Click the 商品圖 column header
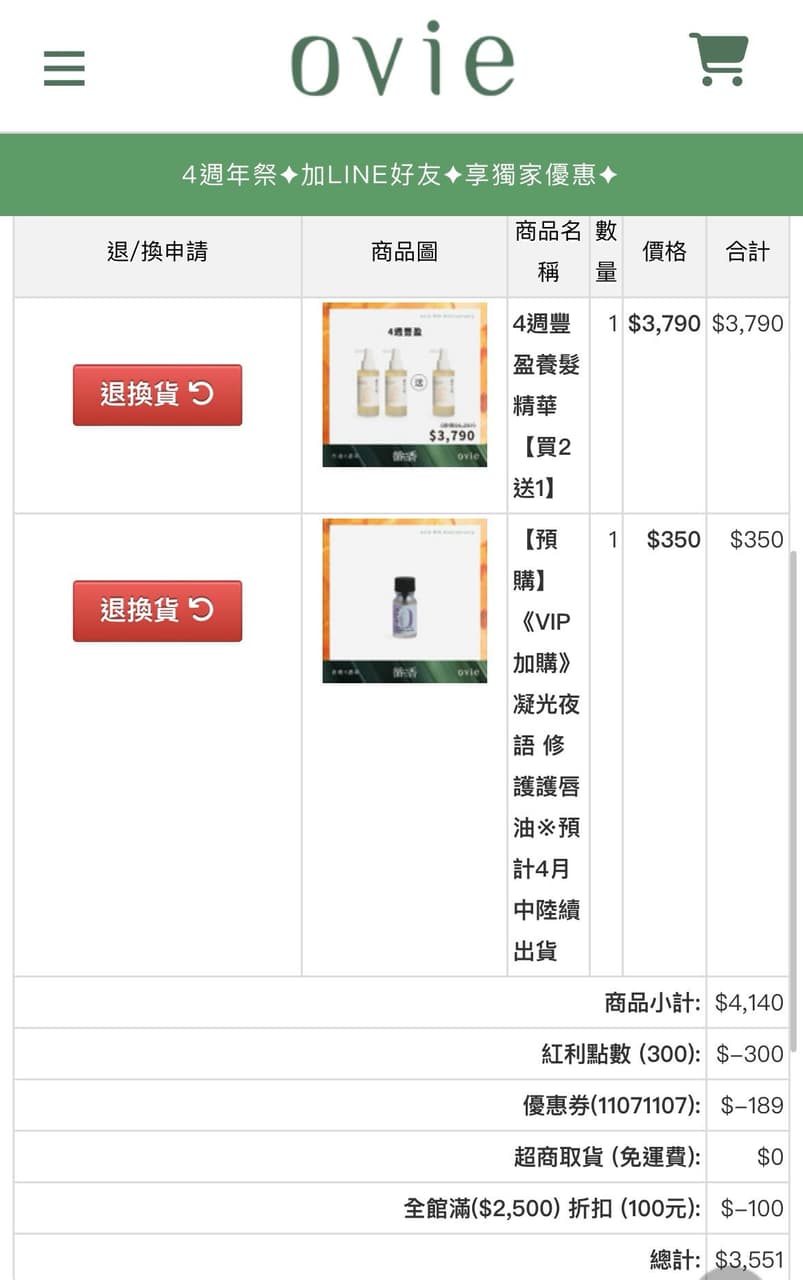Screen dimensions: 803x1280 click(x=403, y=253)
